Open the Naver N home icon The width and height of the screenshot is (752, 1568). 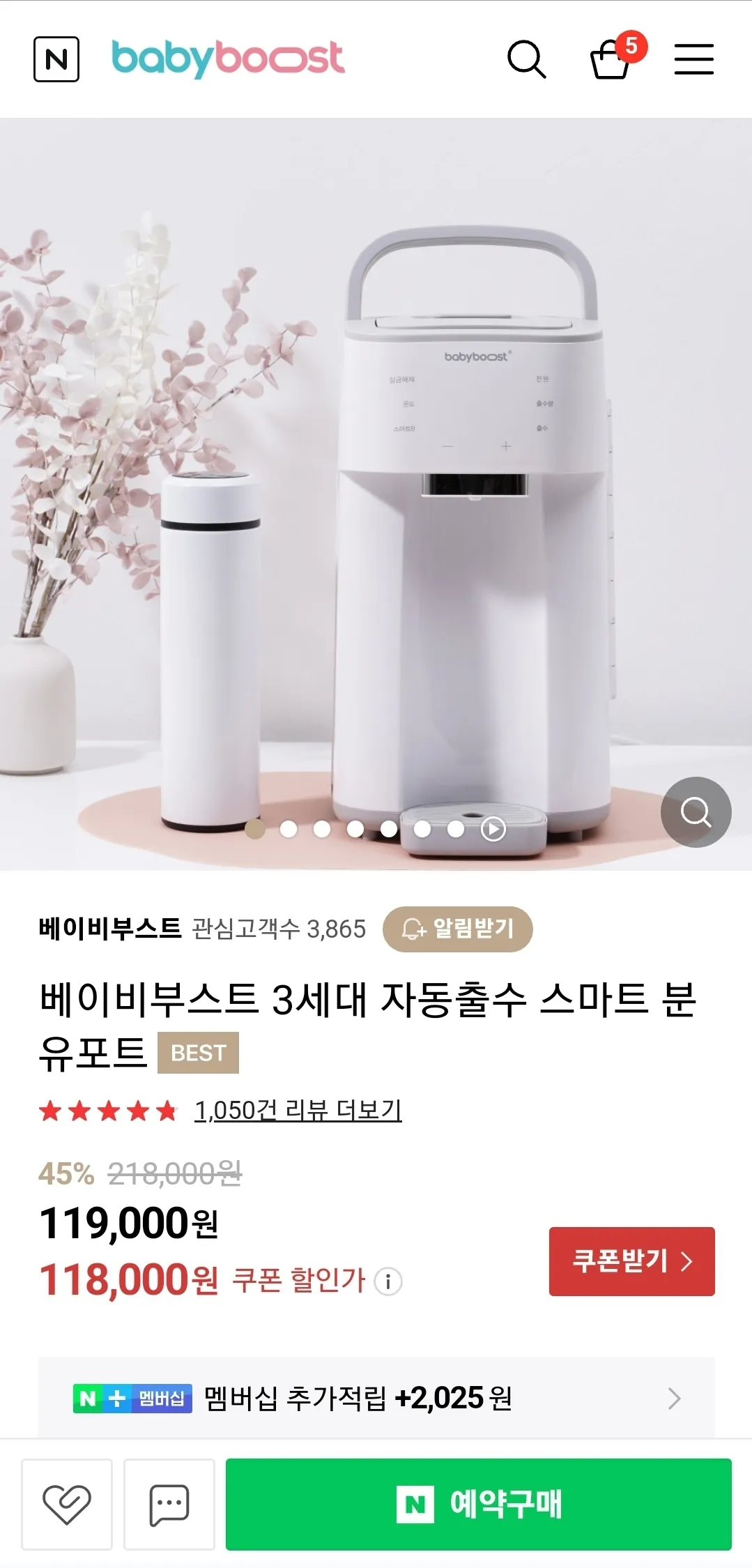[x=56, y=59]
